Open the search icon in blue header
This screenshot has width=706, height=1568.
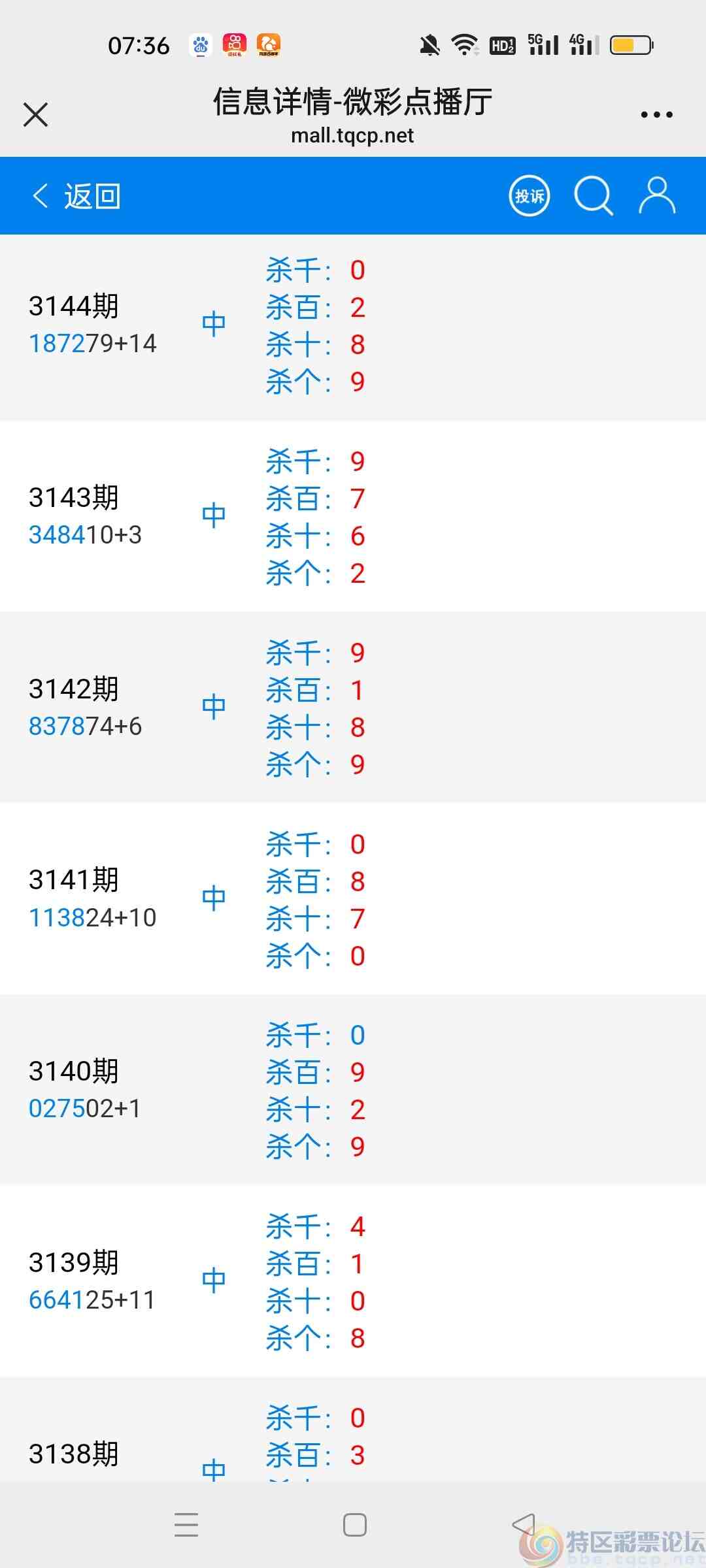click(x=593, y=195)
